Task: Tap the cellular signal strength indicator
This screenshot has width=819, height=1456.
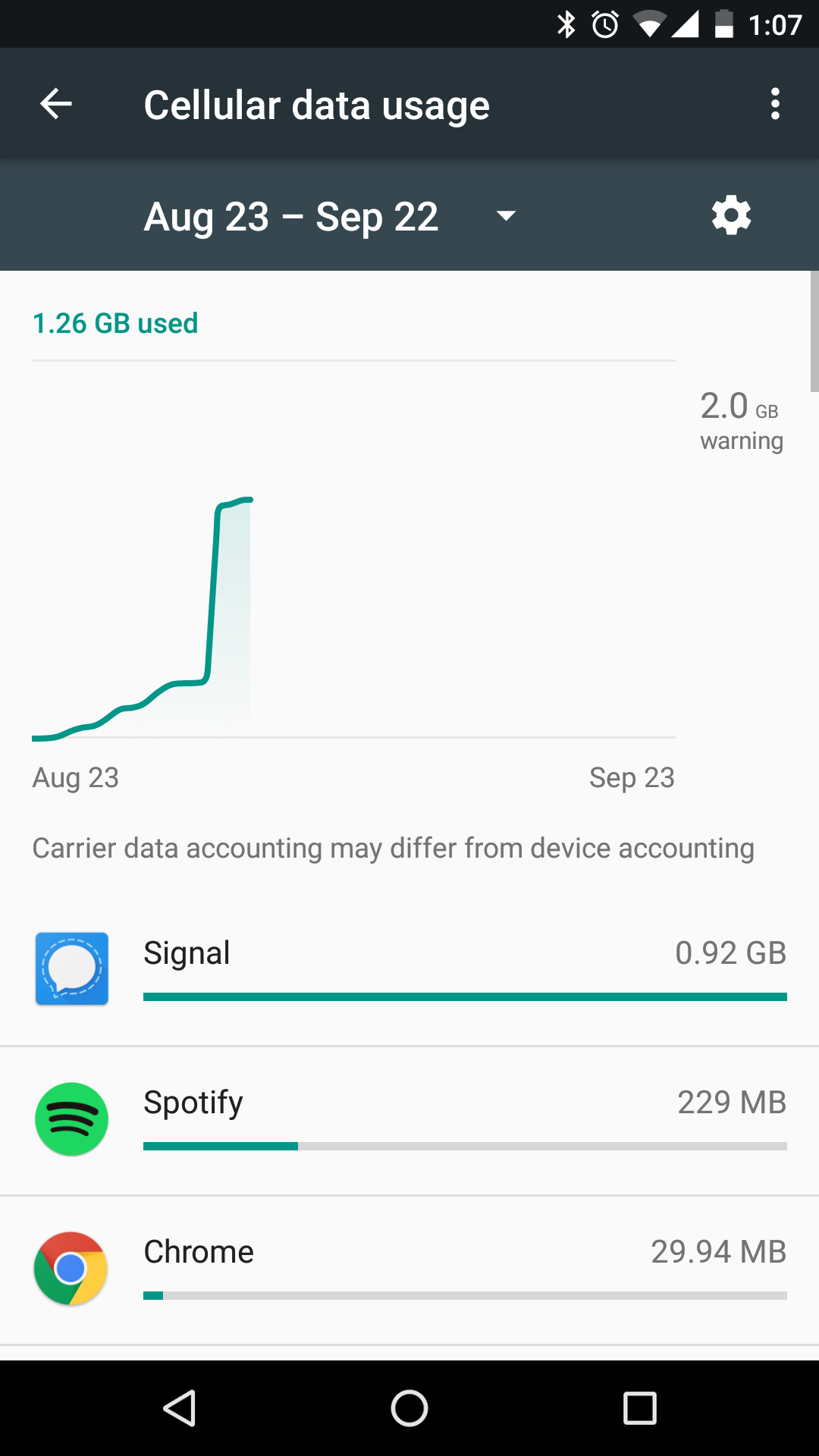Action: pos(686,24)
